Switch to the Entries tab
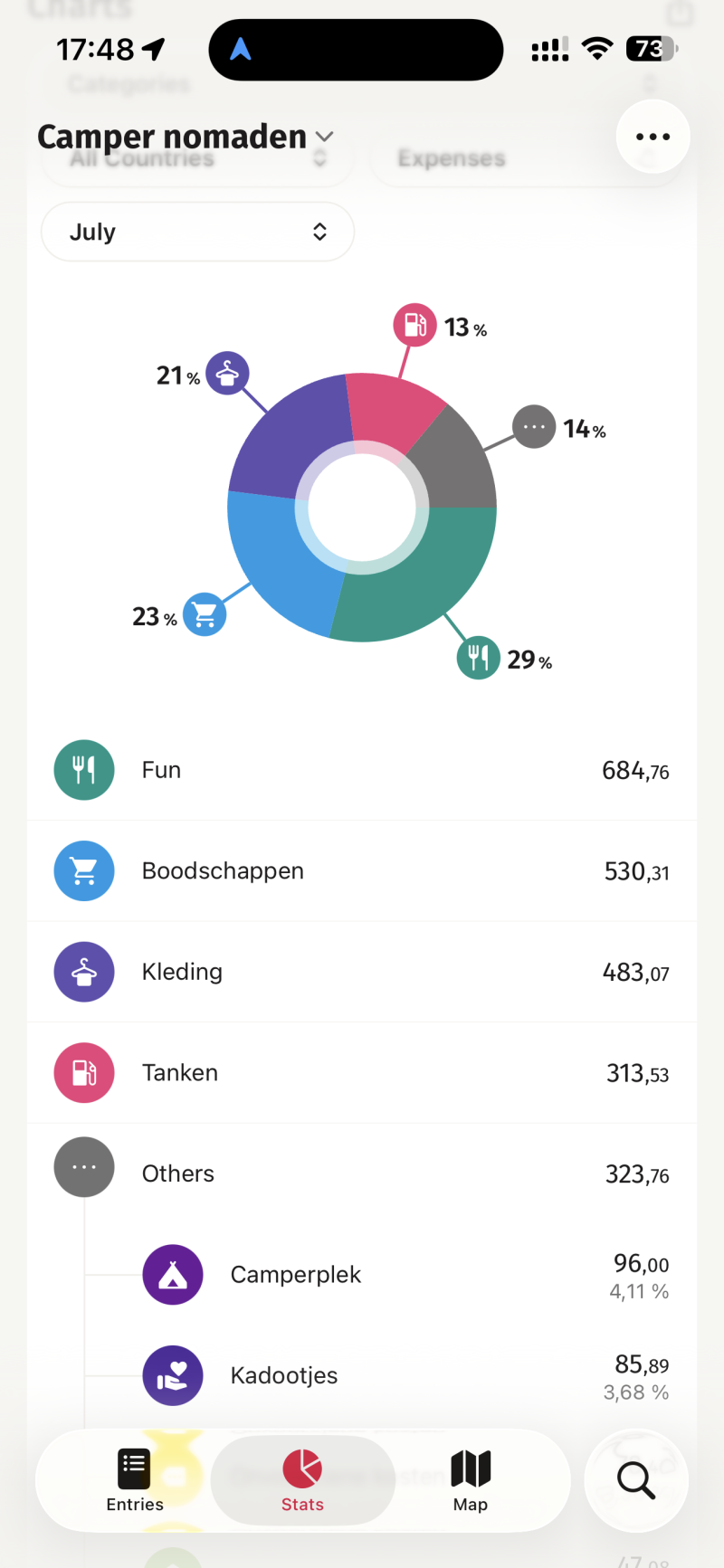This screenshot has height=1568, width=724. [135, 1480]
